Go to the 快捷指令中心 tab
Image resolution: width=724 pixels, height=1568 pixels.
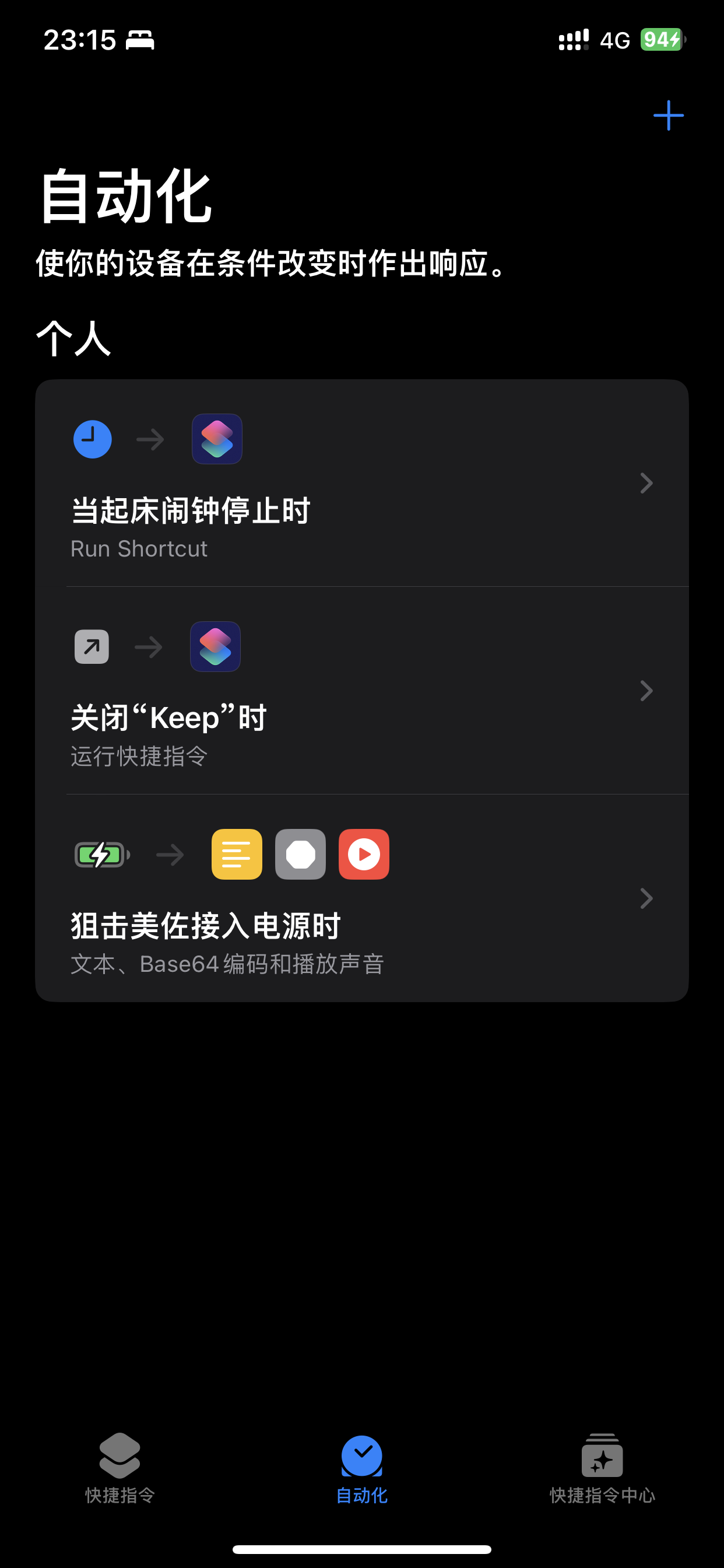click(602, 1468)
